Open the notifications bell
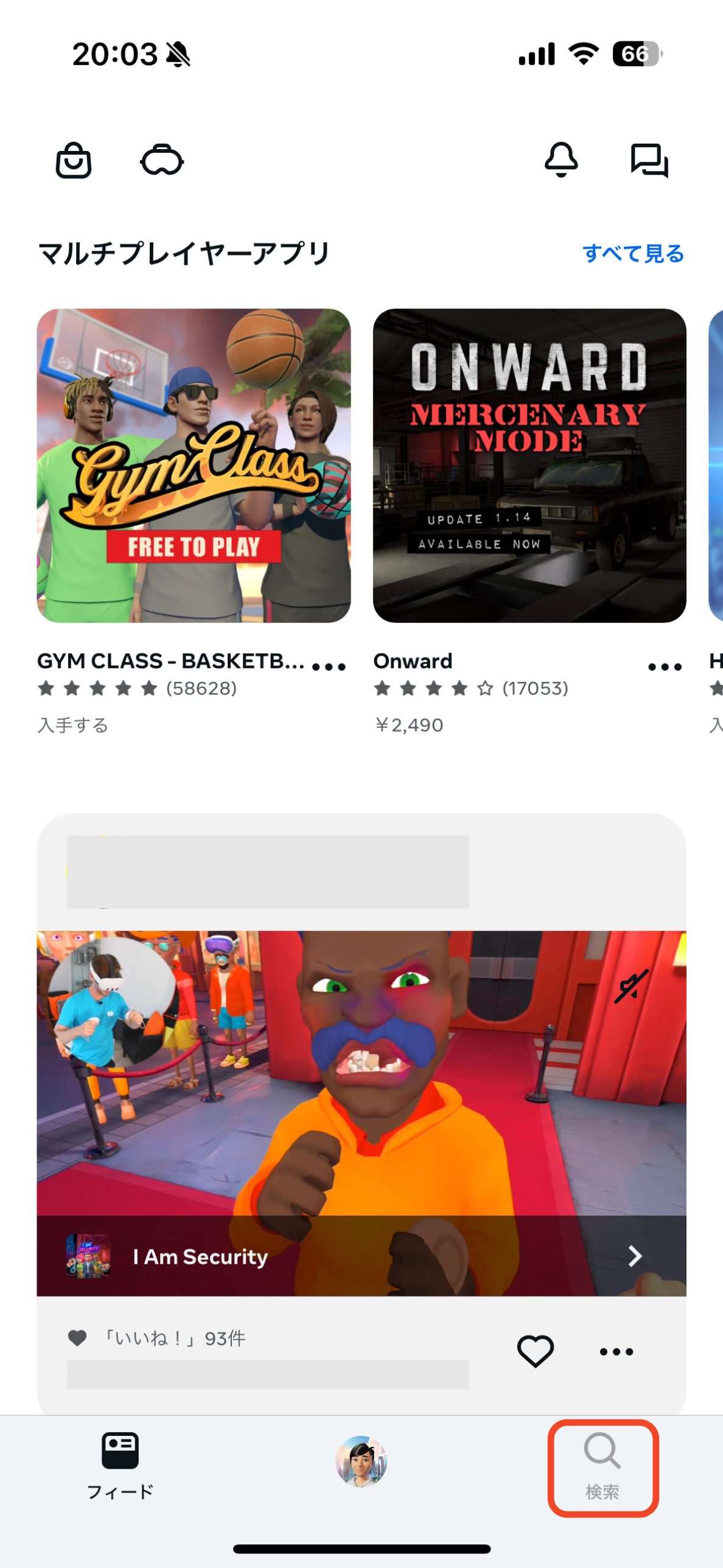723x1568 pixels. click(x=561, y=160)
